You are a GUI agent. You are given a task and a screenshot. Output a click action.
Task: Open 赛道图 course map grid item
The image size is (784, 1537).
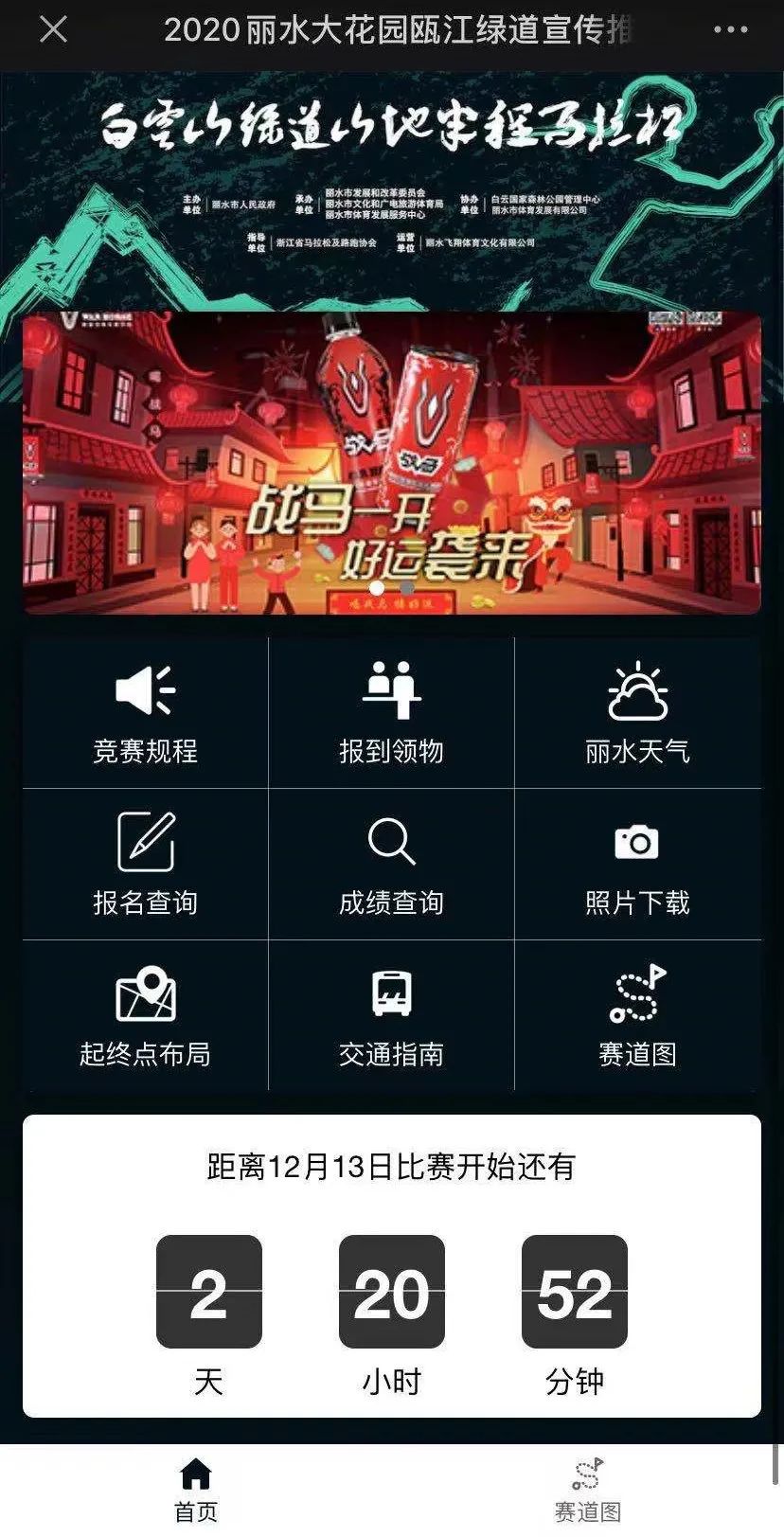(x=637, y=1015)
